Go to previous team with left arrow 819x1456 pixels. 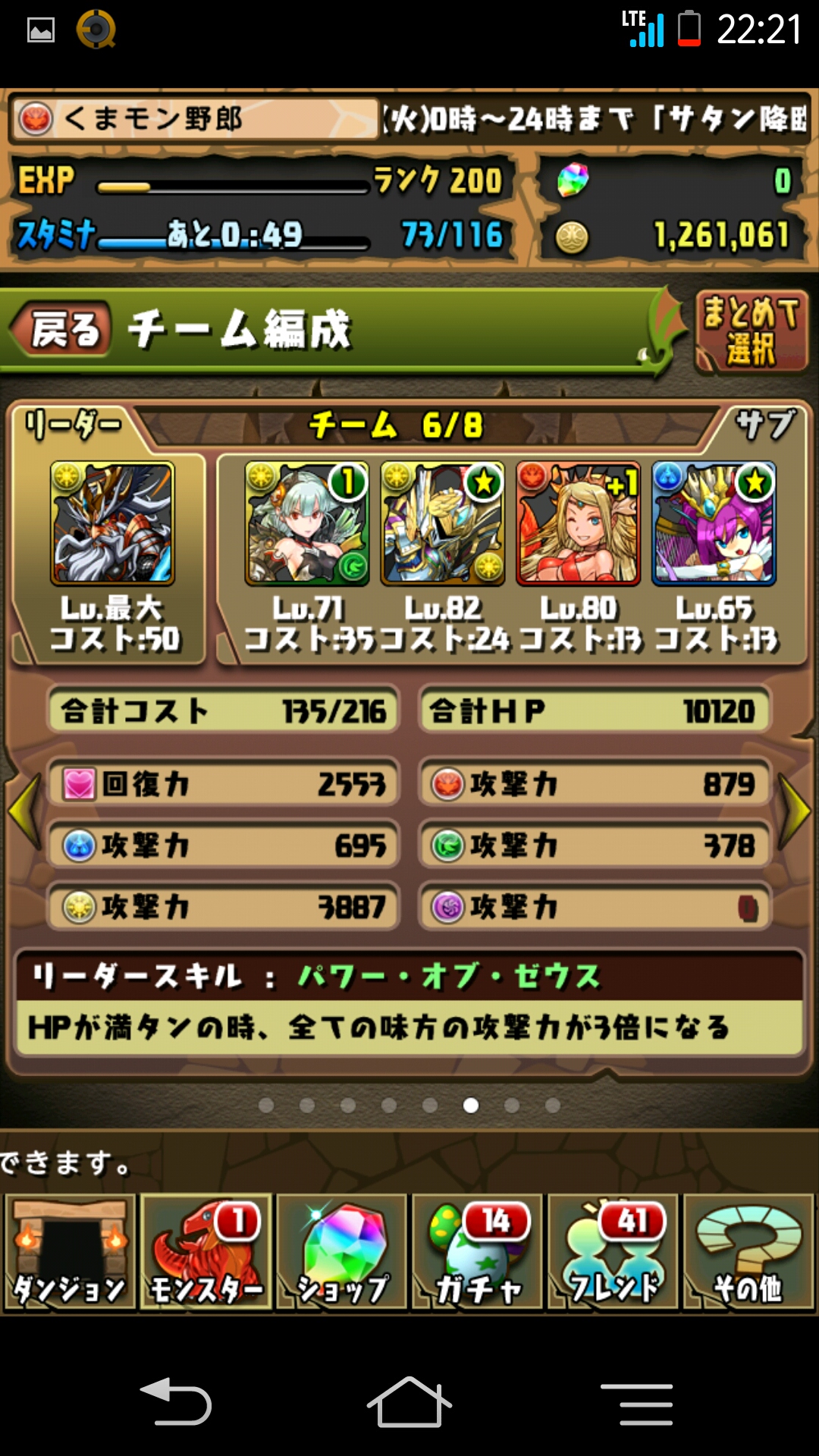(24, 811)
